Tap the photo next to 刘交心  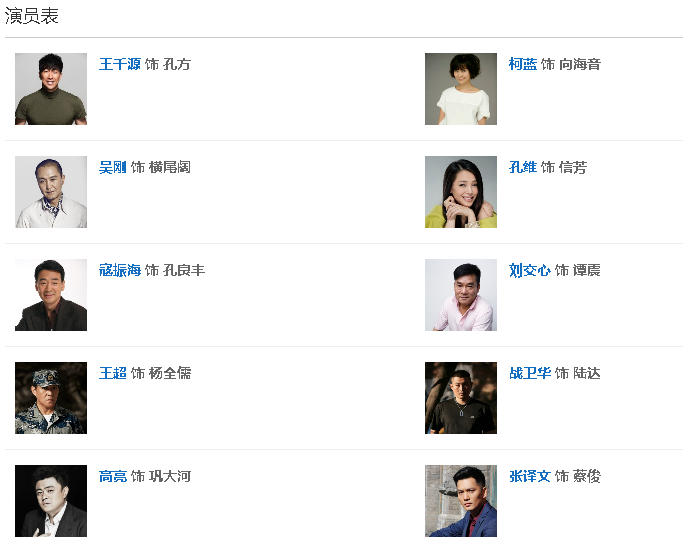pos(460,295)
